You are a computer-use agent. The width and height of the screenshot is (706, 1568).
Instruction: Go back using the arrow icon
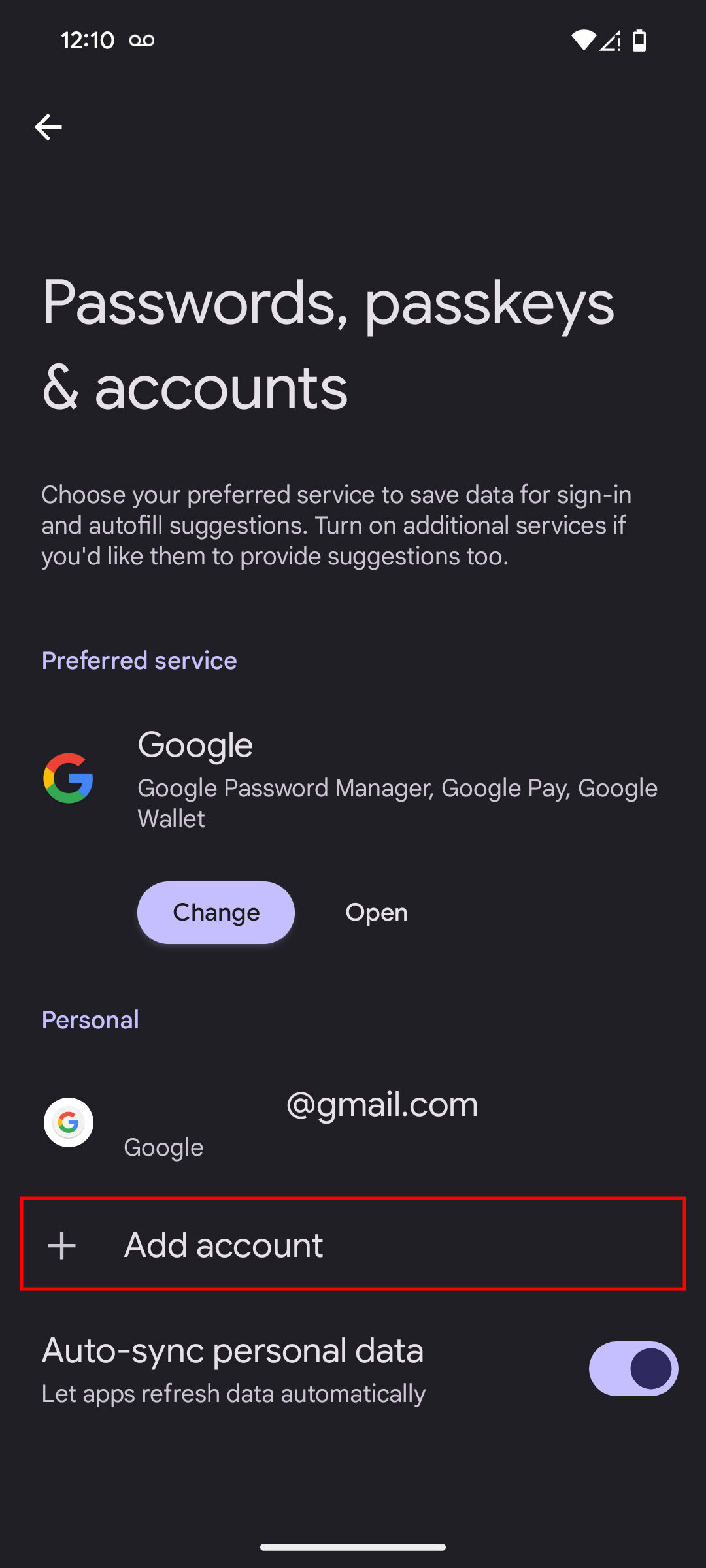(48, 127)
